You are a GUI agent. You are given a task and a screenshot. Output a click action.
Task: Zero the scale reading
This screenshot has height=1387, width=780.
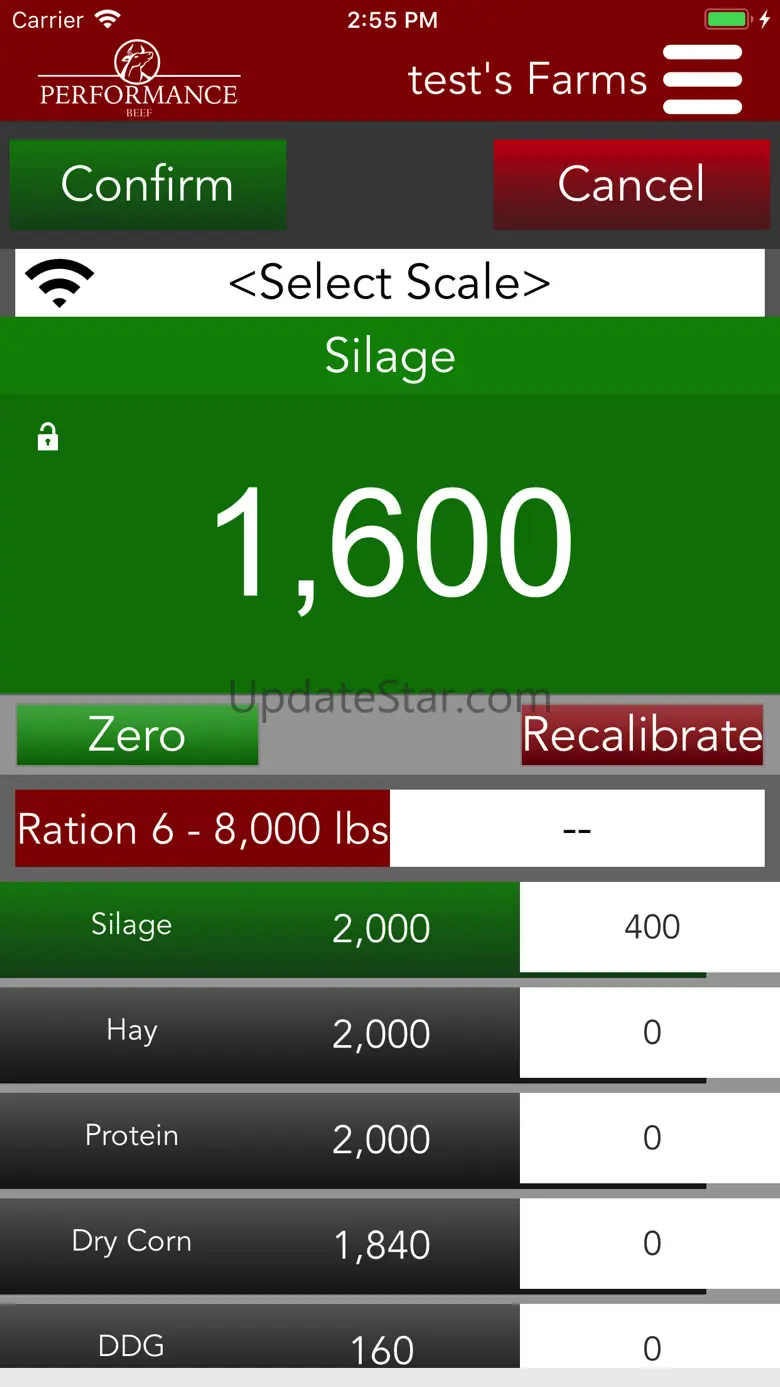click(137, 735)
